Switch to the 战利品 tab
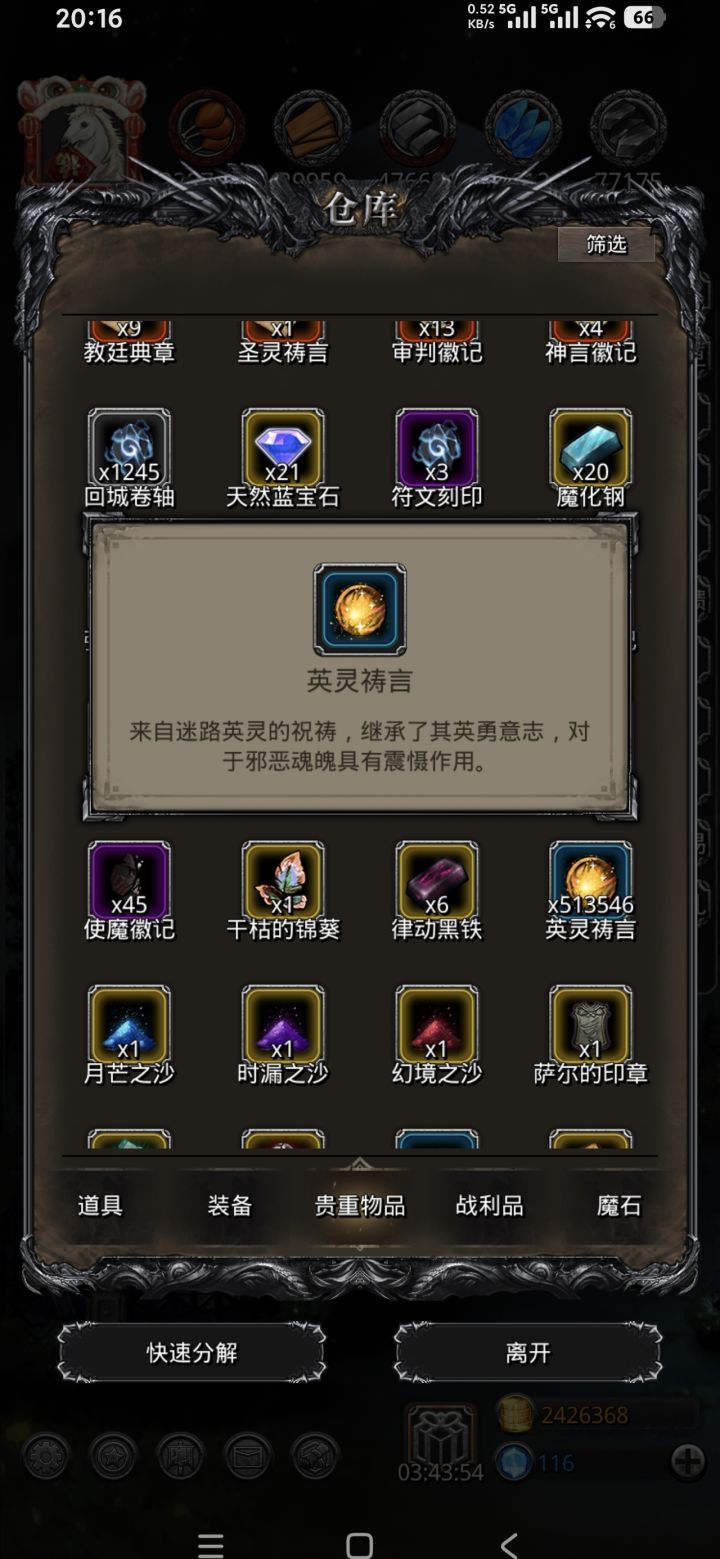 click(x=487, y=1206)
